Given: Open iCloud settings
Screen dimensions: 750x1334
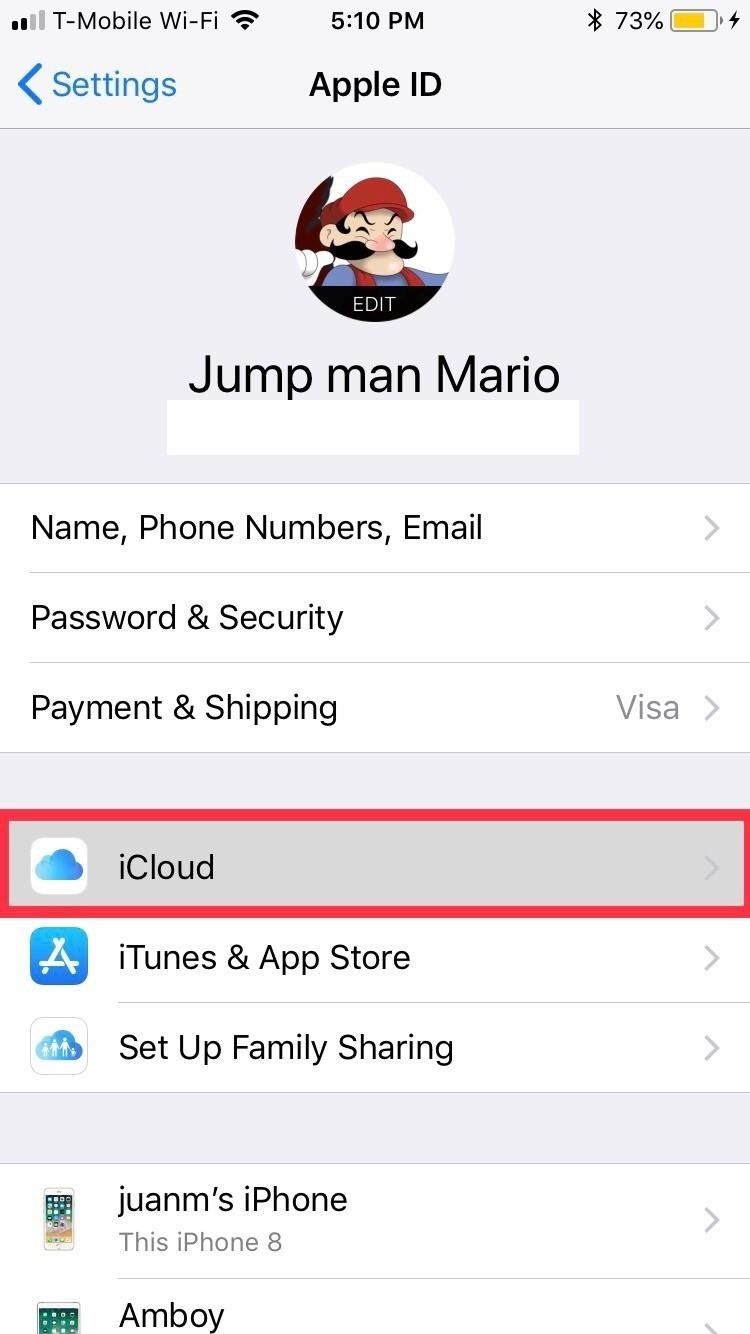Looking at the screenshot, I should click(375, 866).
